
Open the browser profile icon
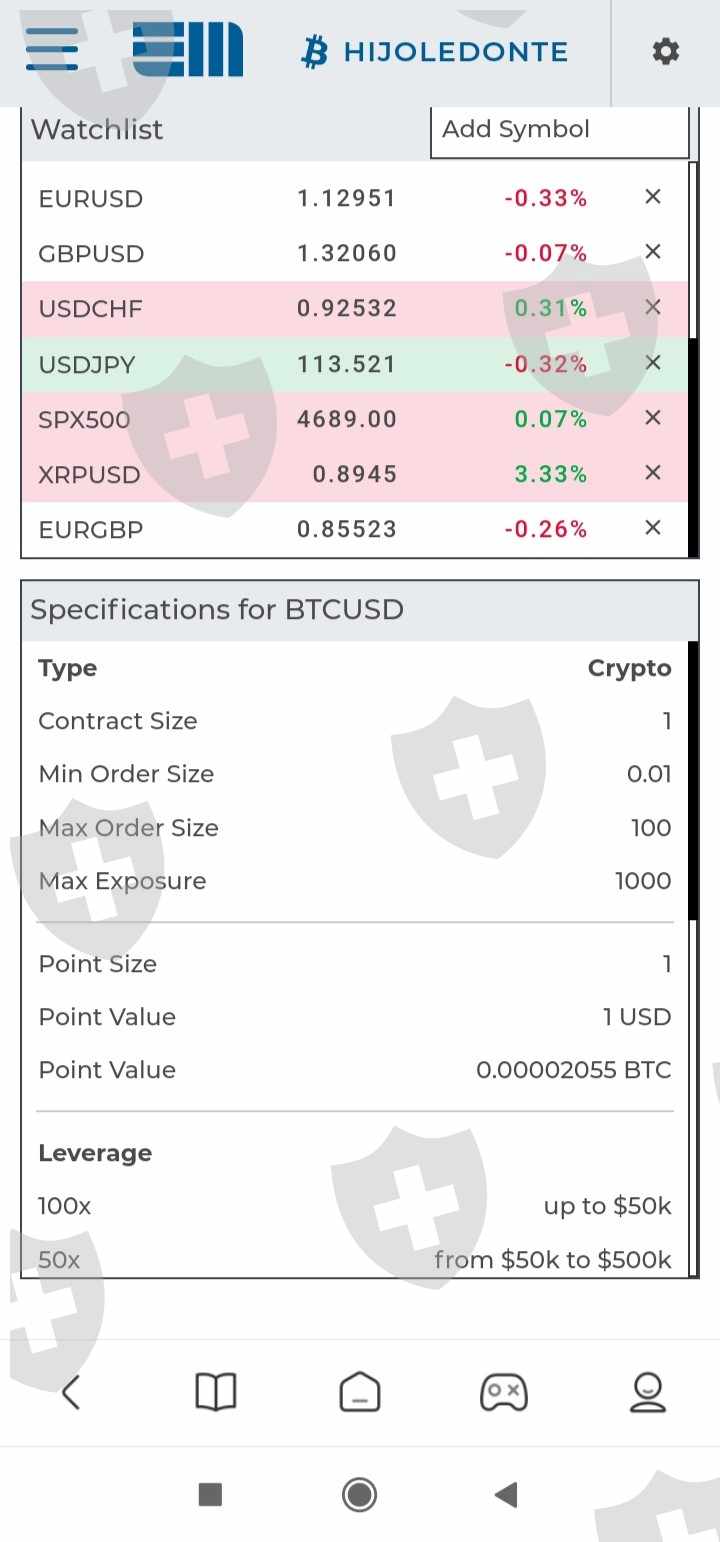(x=648, y=1392)
